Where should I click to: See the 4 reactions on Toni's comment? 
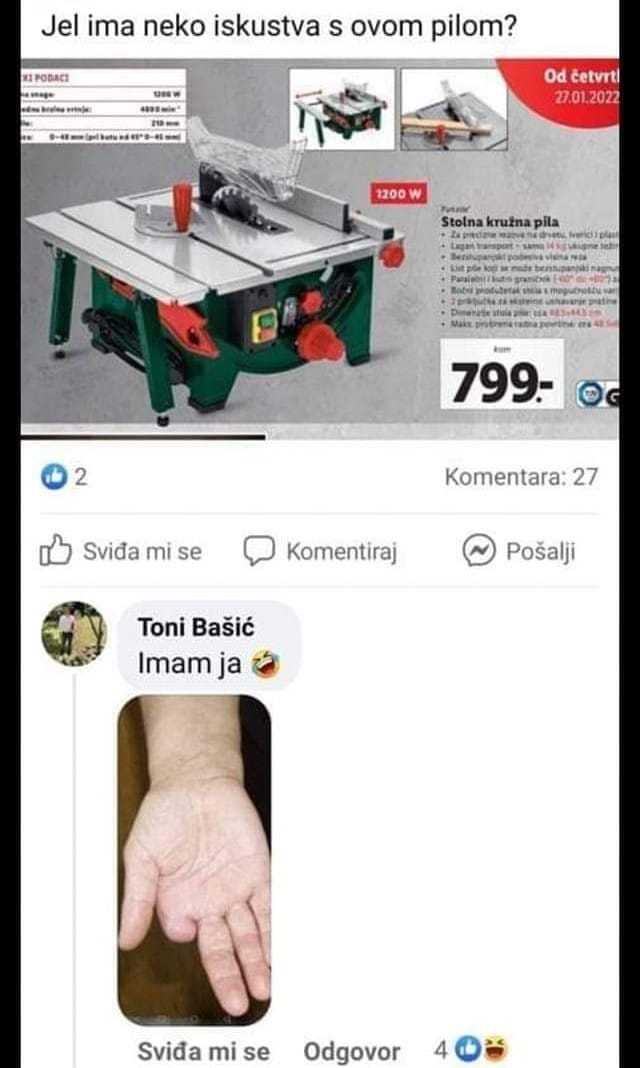[470, 1050]
